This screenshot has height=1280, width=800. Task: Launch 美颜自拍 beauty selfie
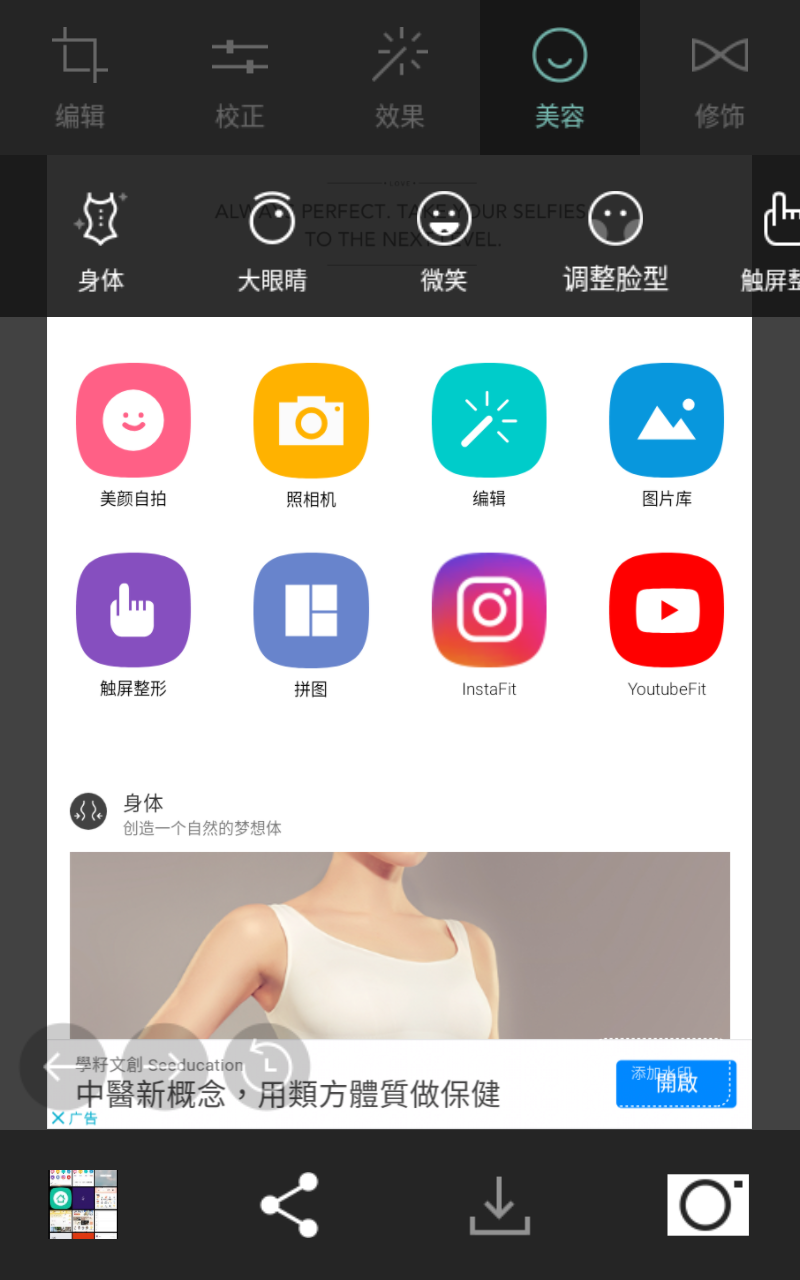point(133,422)
